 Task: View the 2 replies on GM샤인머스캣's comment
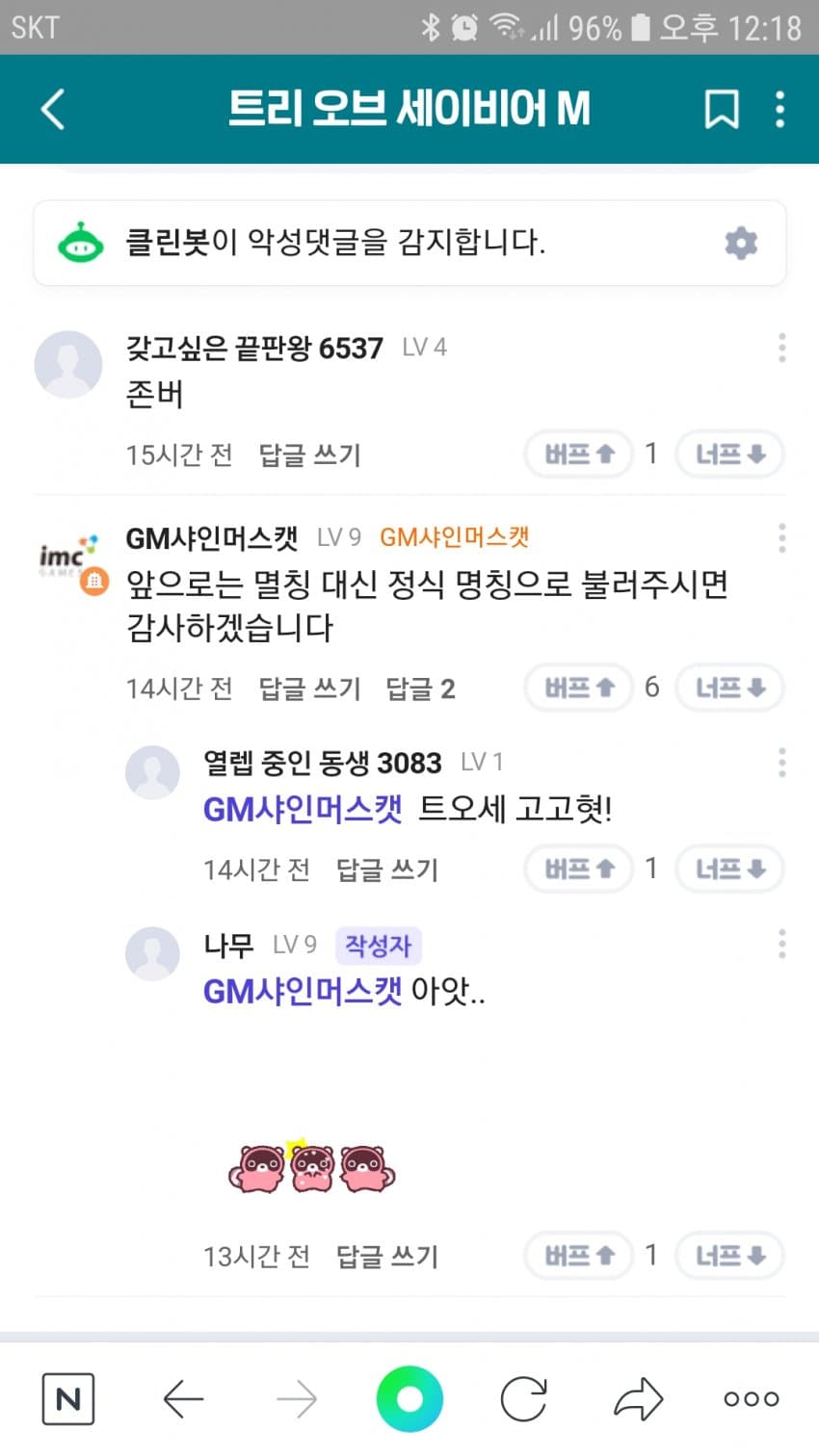coord(420,689)
